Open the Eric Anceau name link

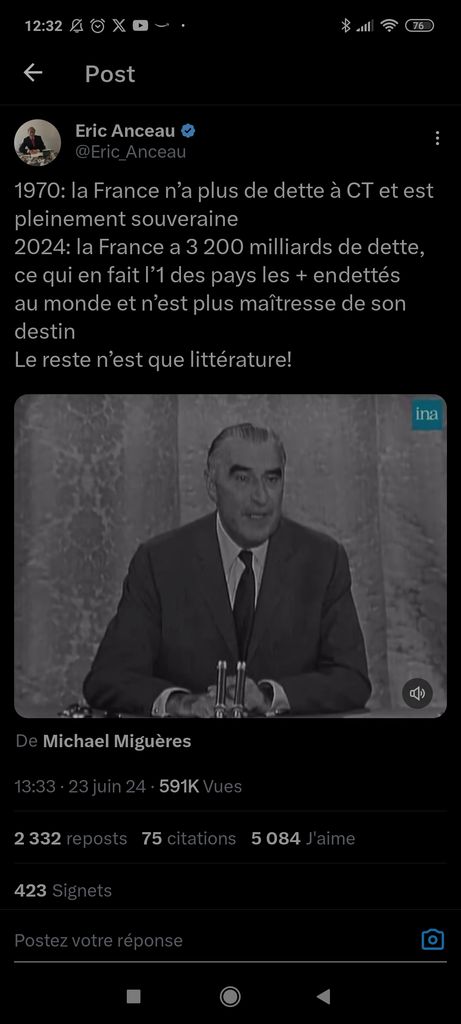pos(125,131)
